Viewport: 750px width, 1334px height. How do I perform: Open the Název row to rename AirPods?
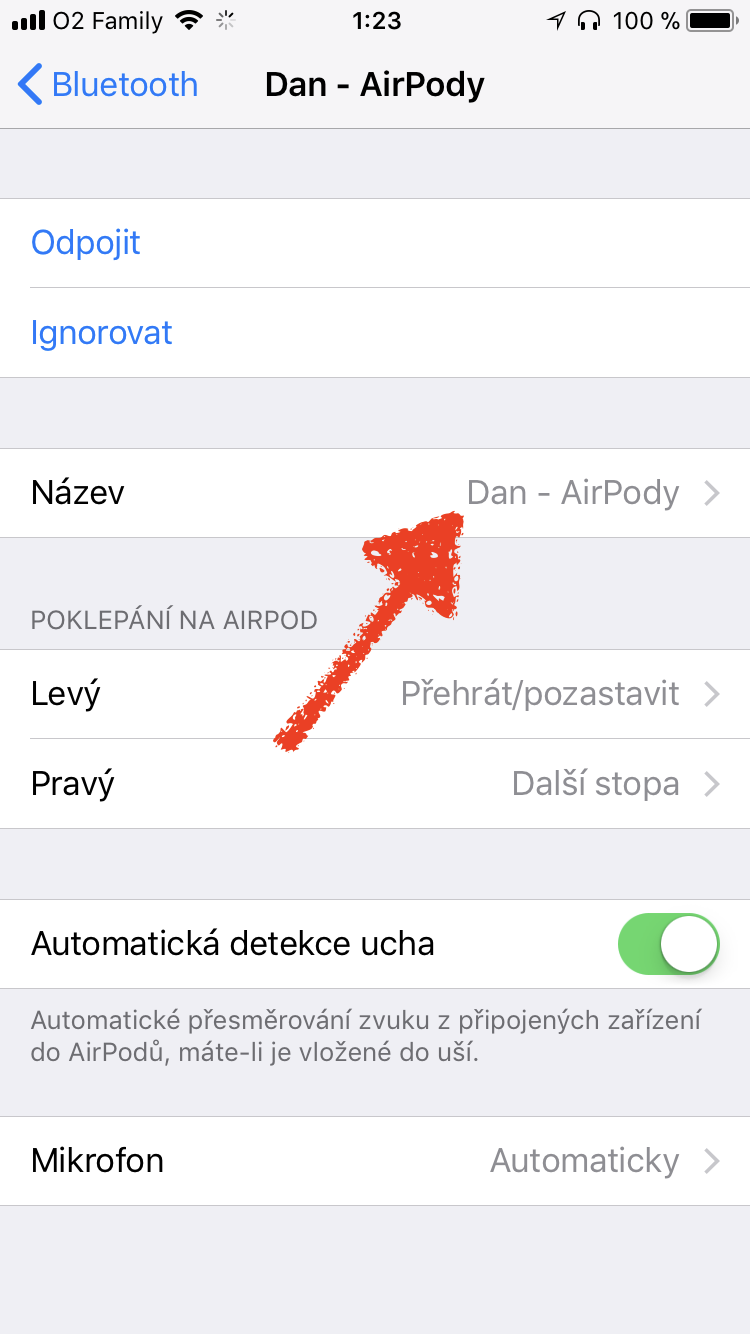[x=375, y=493]
